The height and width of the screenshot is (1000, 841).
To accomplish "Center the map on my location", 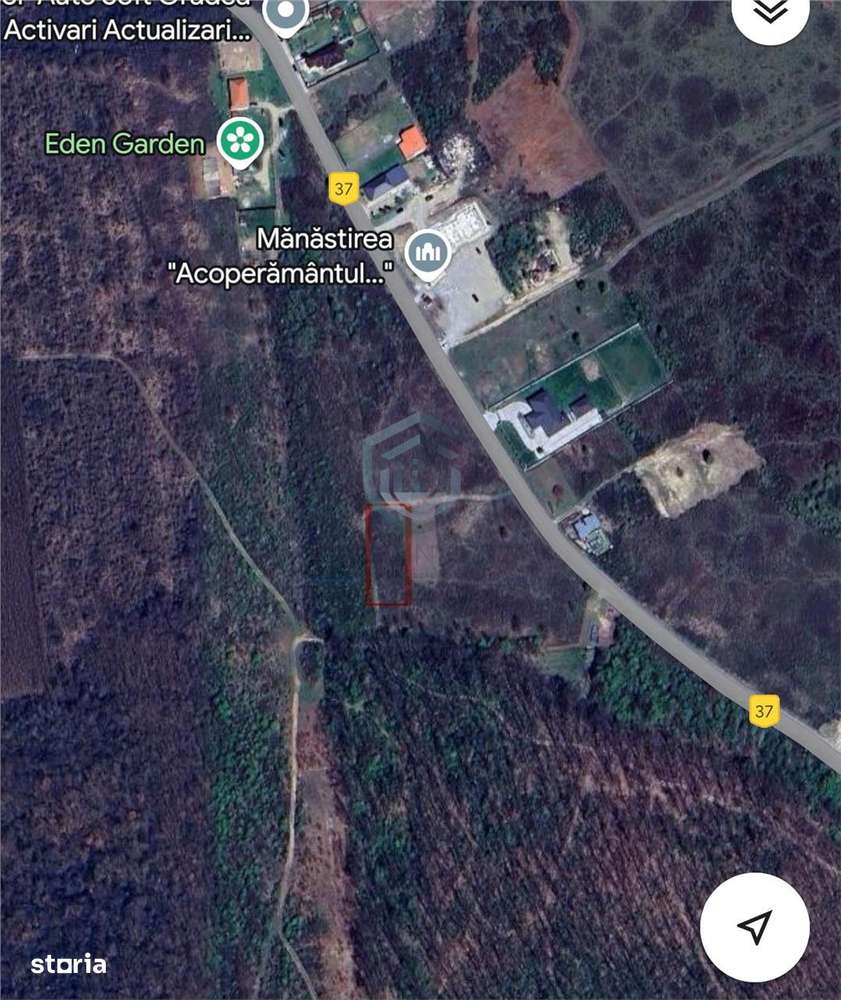I will pos(753,926).
